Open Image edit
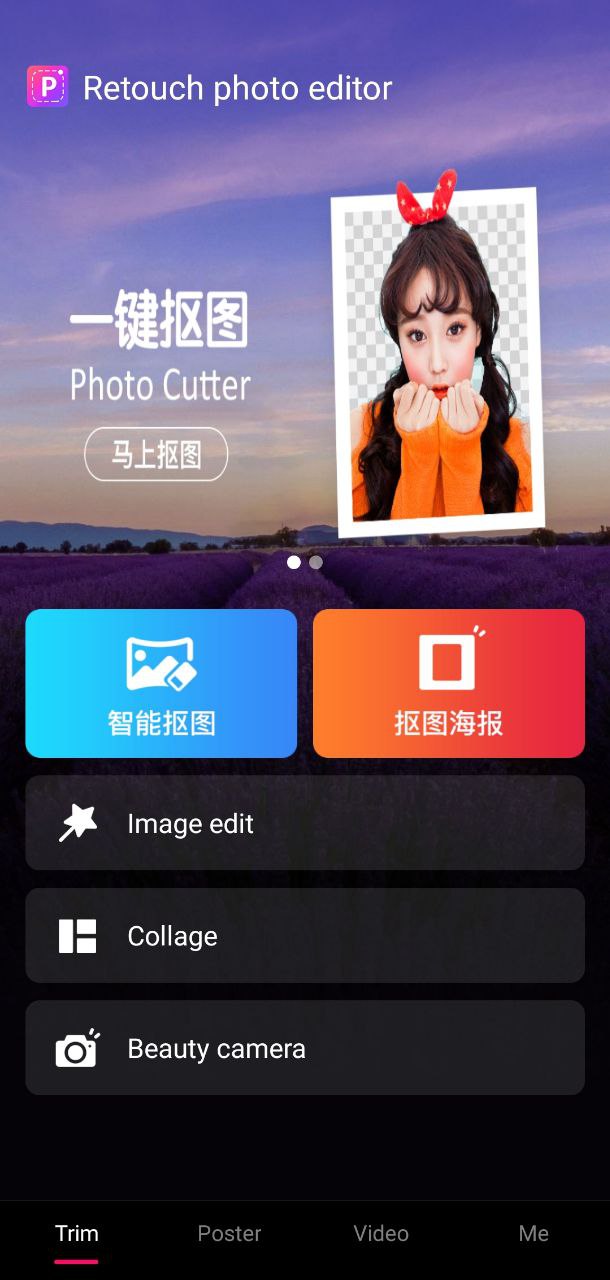Image resolution: width=610 pixels, height=1280 pixels. click(304, 823)
